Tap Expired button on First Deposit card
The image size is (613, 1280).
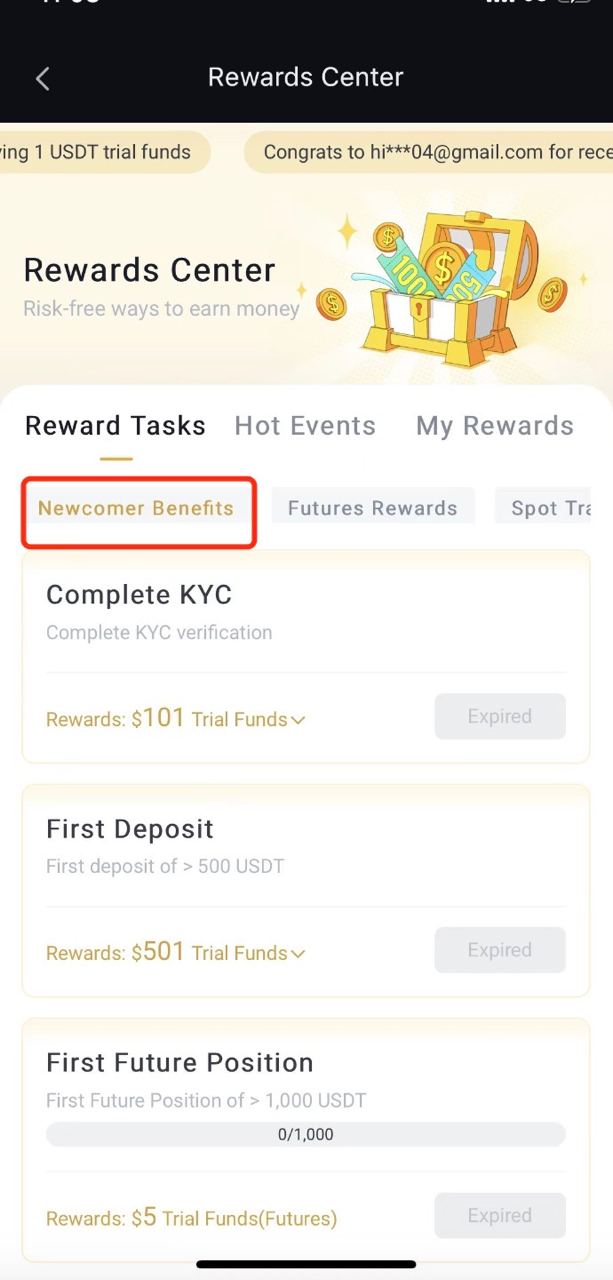tap(499, 950)
